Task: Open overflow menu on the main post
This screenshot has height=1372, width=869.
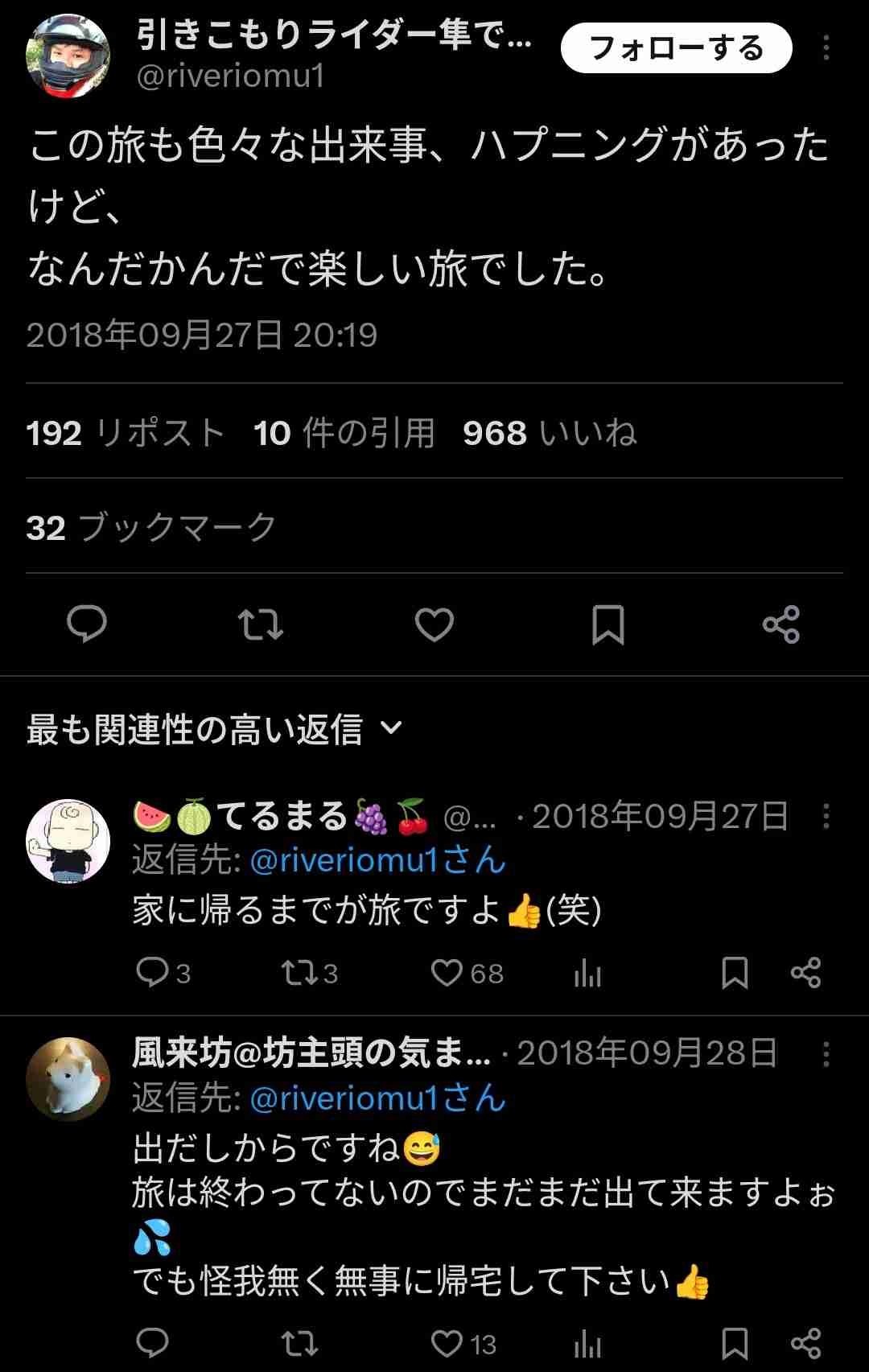Action: tap(826, 48)
